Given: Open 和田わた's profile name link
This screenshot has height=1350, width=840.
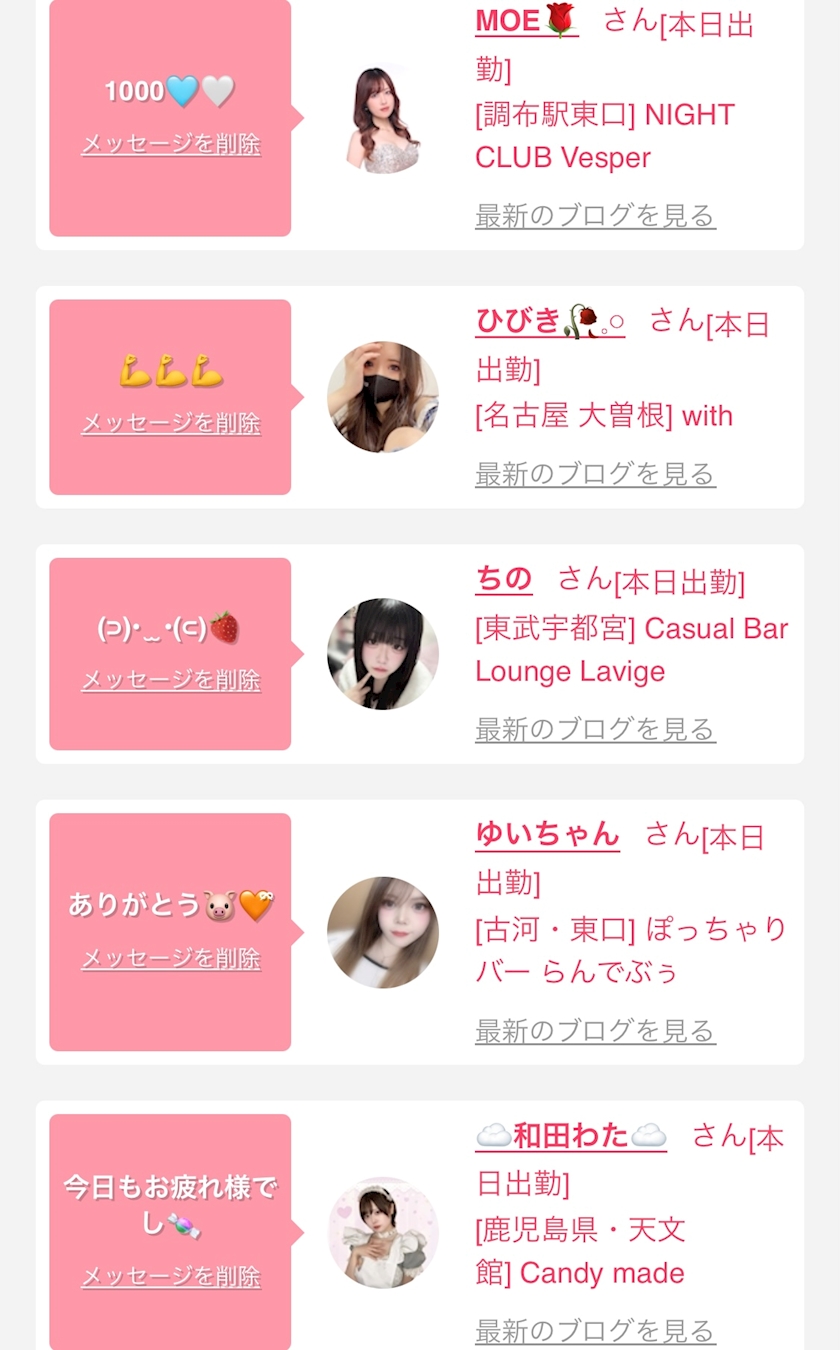Looking at the screenshot, I should tap(571, 1136).
